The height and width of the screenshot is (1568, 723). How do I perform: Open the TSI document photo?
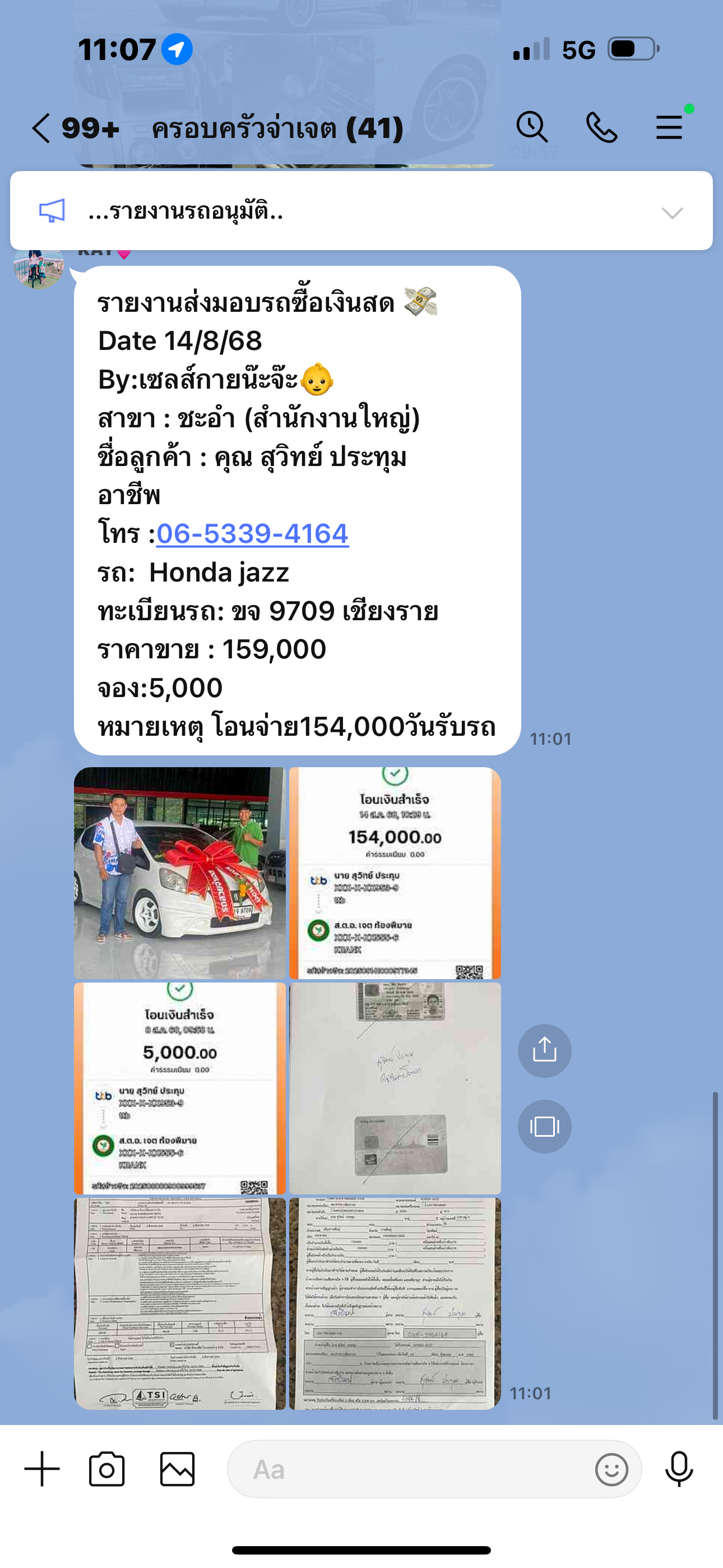[x=179, y=1303]
